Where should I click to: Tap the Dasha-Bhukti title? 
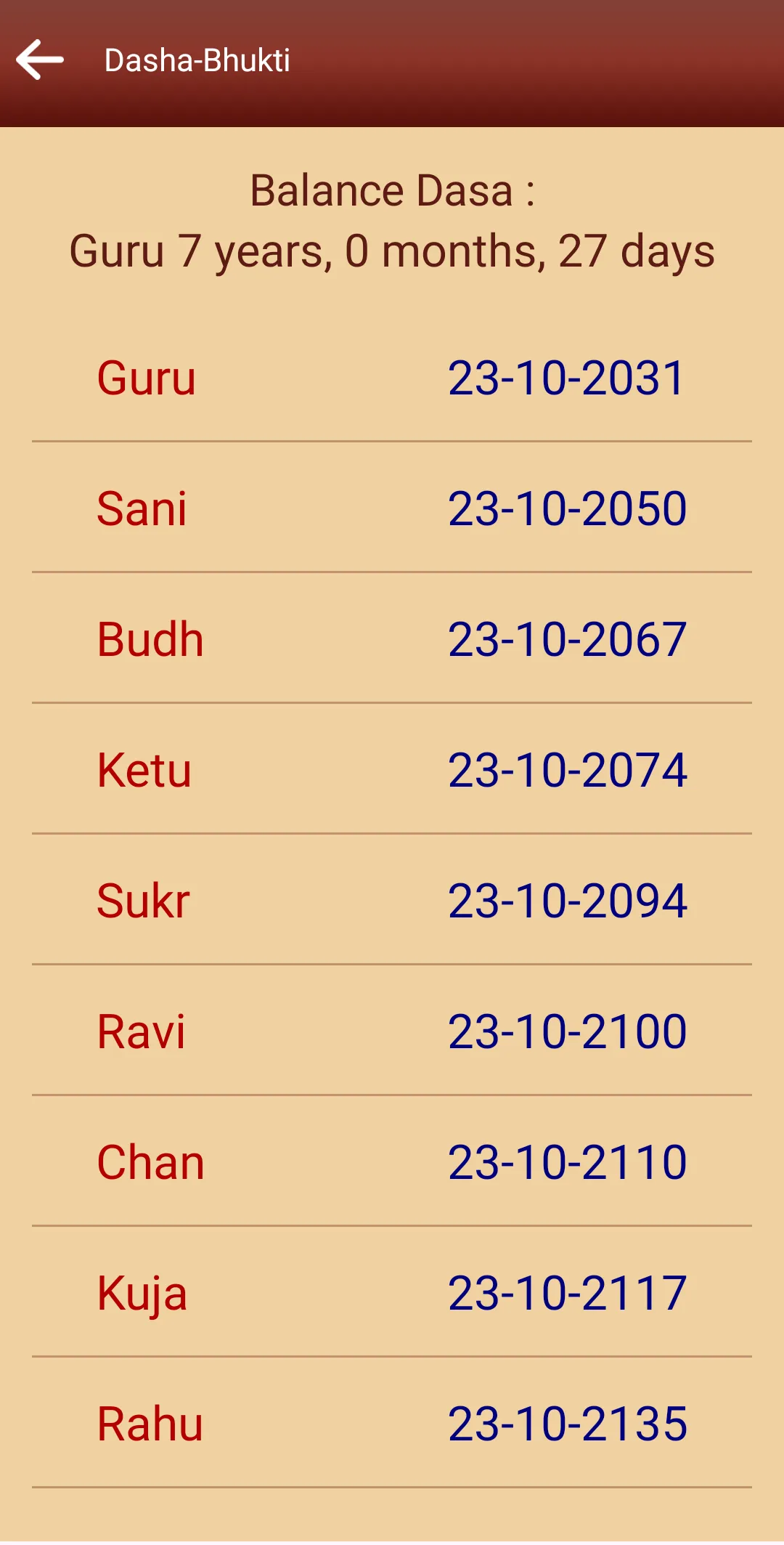point(197,60)
